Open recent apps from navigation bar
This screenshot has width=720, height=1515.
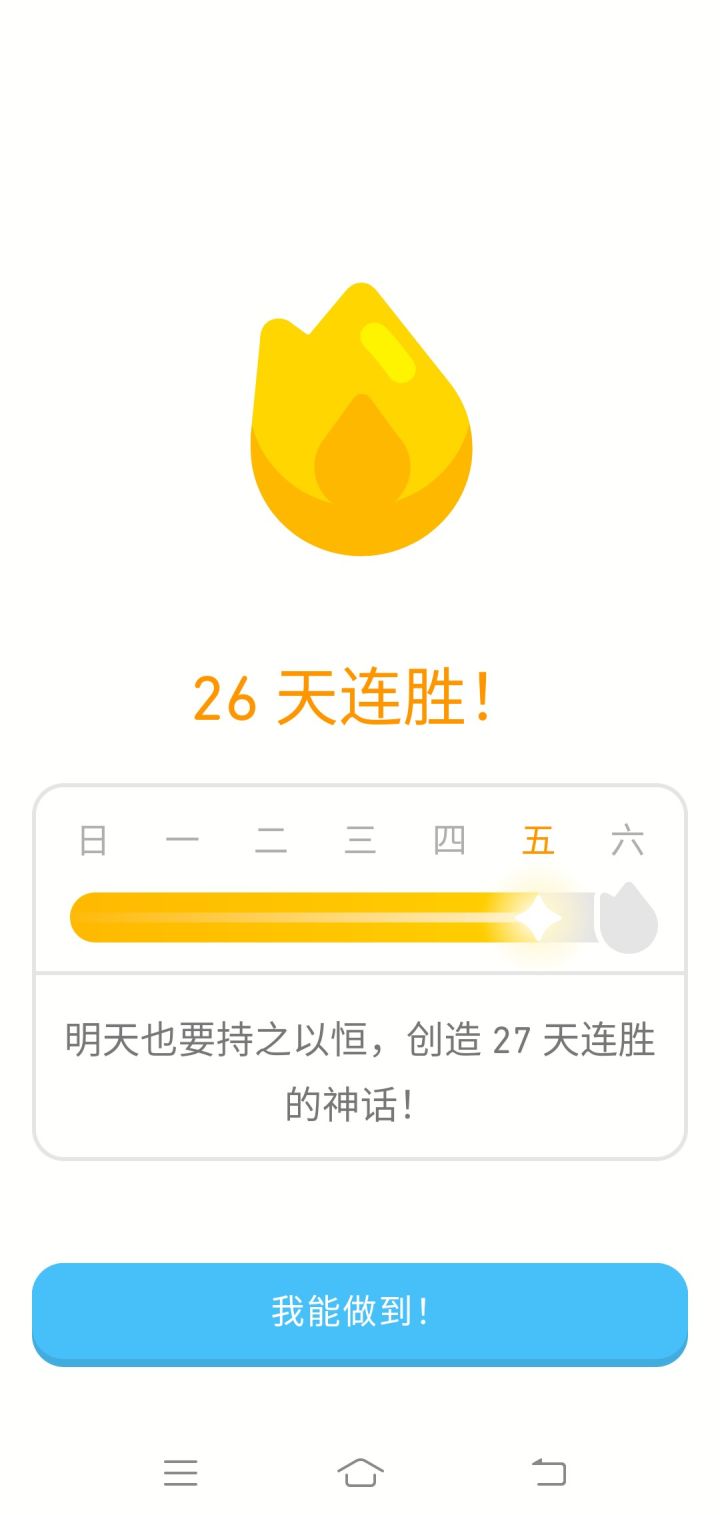coord(181,1472)
